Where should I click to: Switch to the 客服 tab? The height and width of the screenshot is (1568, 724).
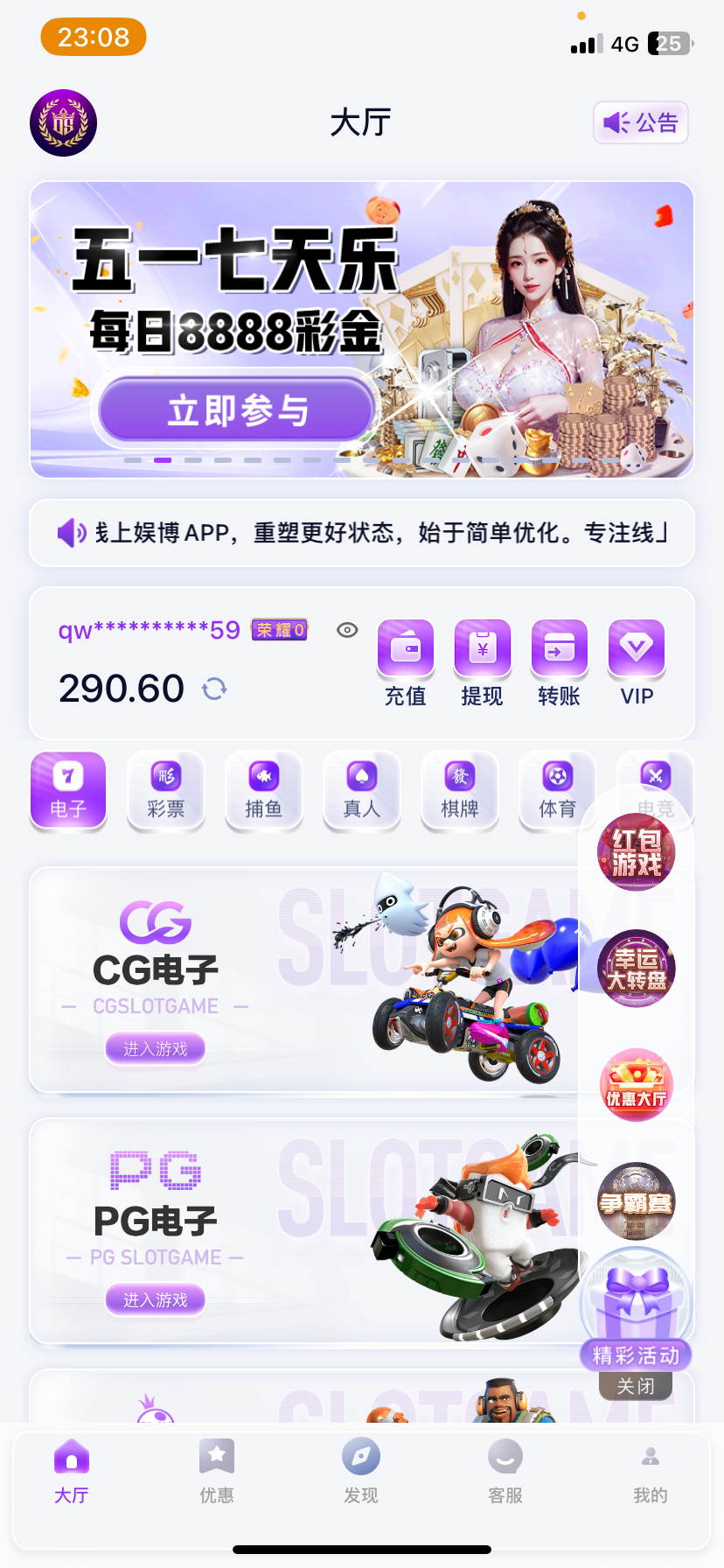coord(505,1472)
